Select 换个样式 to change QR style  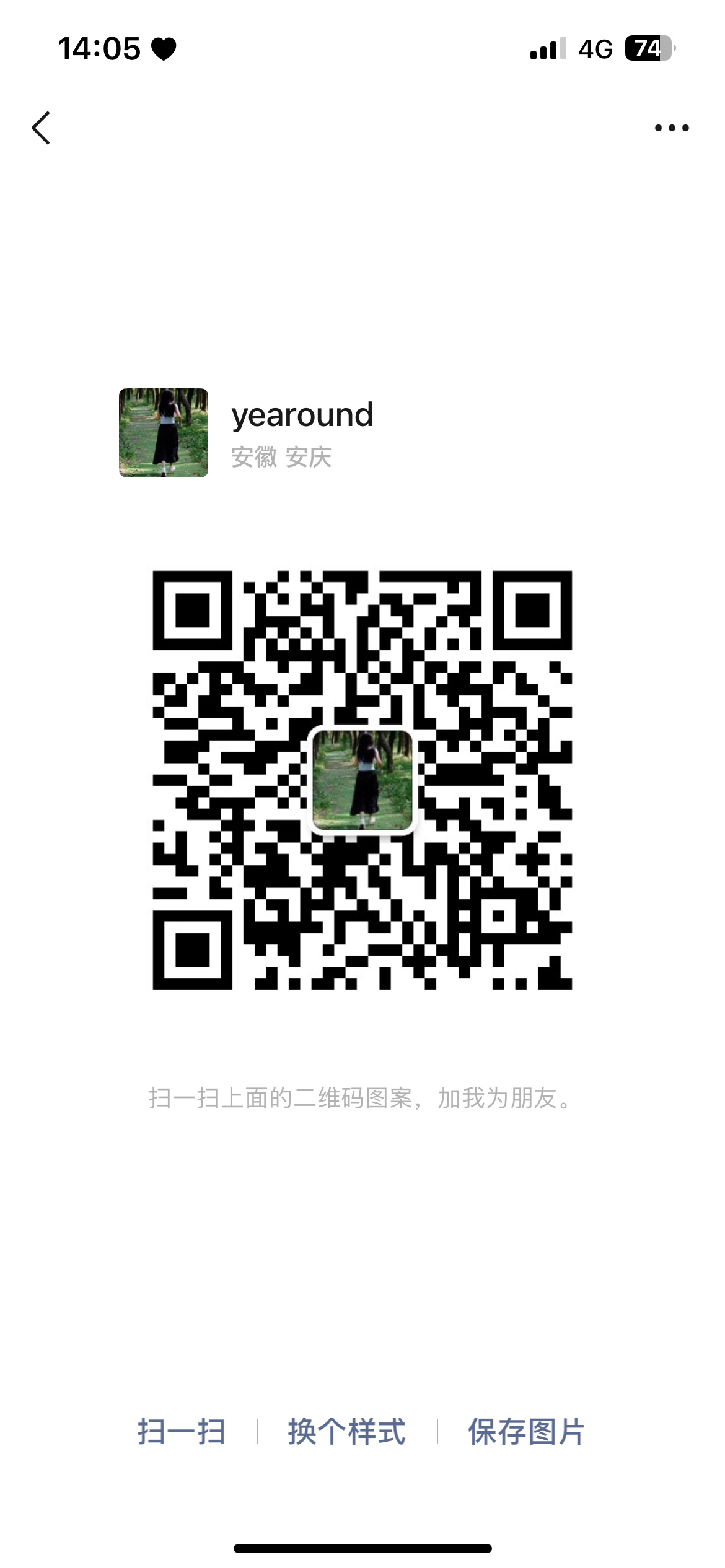[346, 1432]
